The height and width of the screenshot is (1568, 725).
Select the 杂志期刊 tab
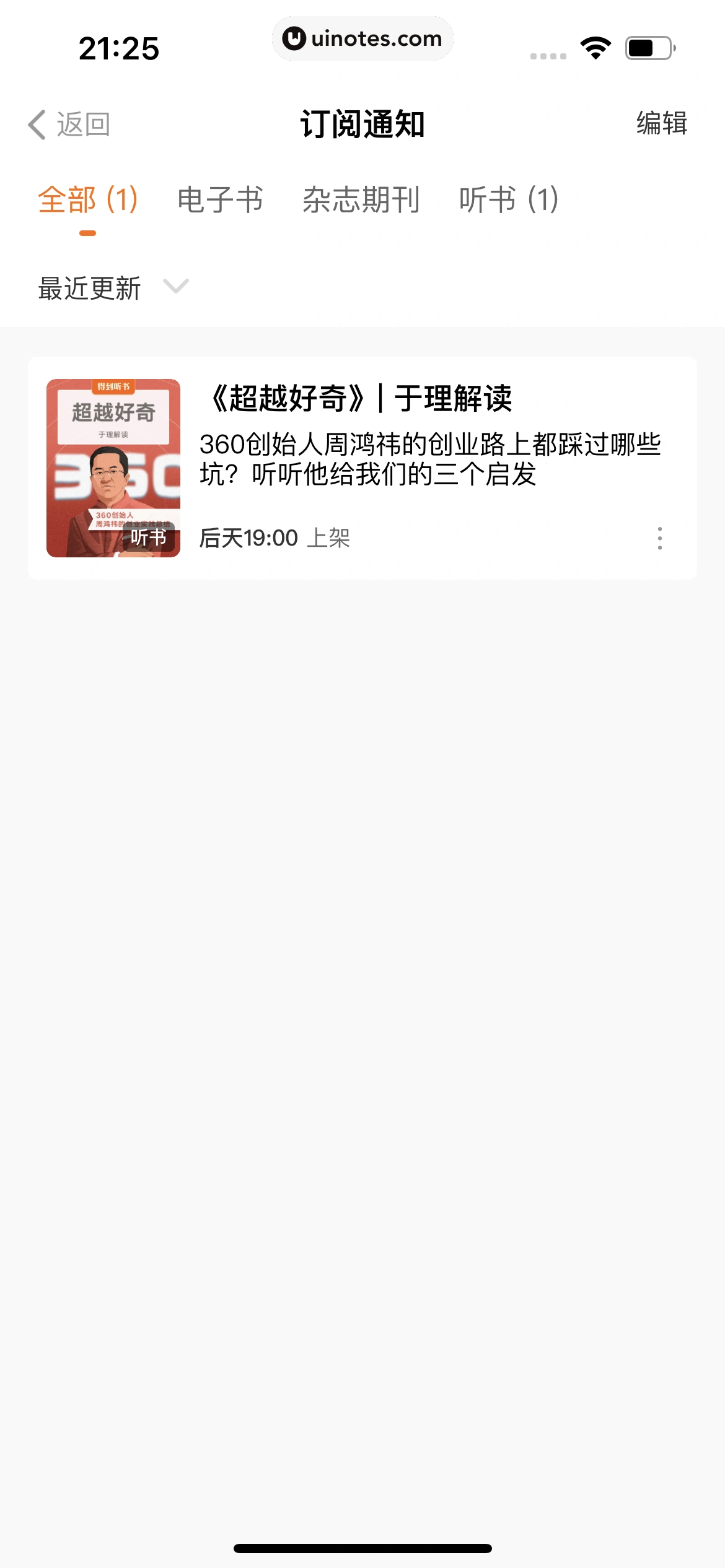(361, 200)
